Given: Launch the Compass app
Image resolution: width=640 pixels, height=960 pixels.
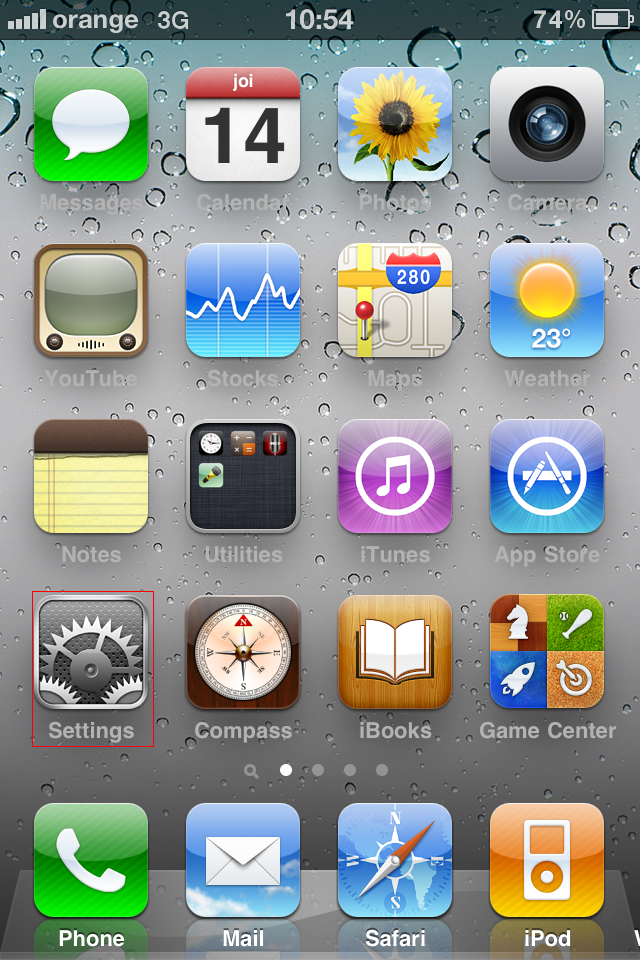Looking at the screenshot, I should (243, 653).
